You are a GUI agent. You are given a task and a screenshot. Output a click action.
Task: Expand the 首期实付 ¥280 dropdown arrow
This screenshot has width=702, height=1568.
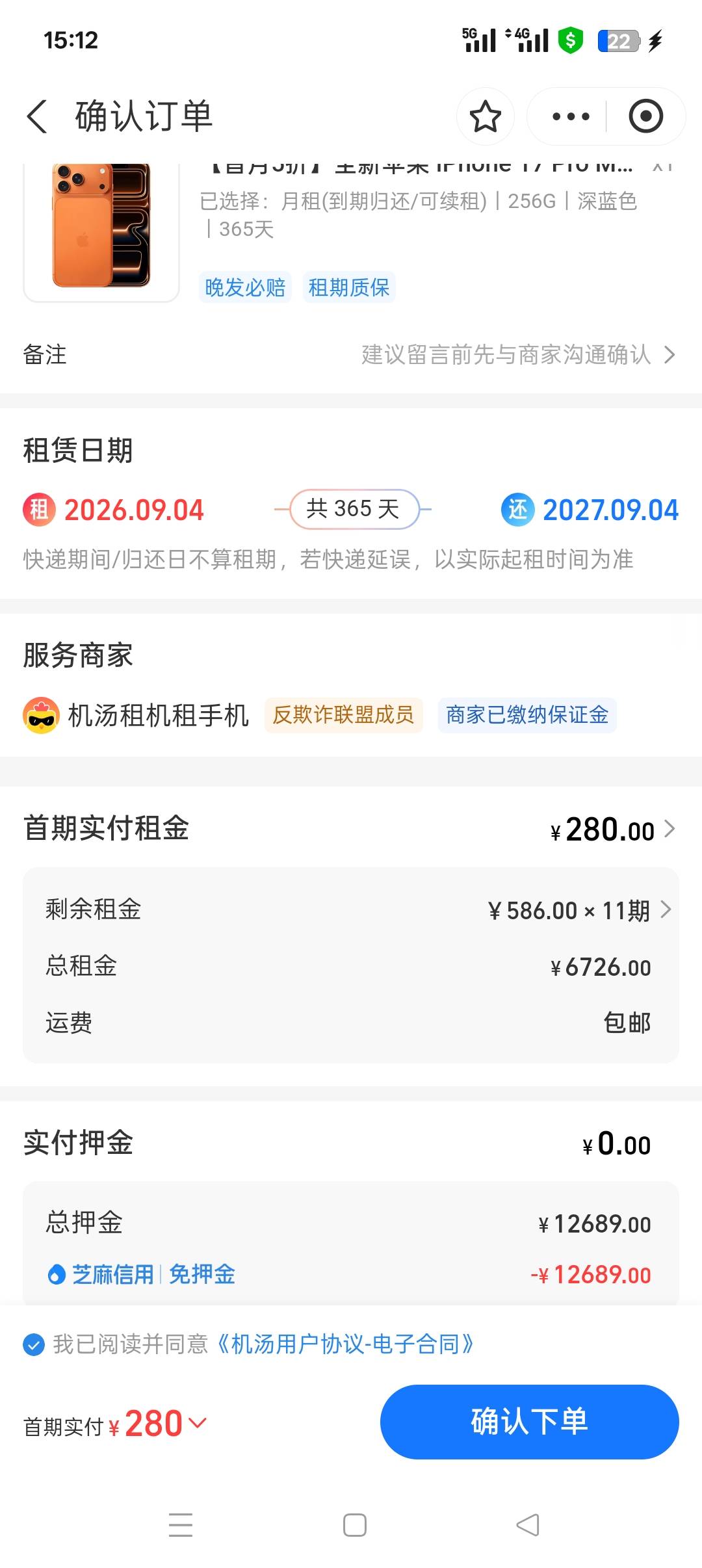pyautogui.click(x=197, y=1423)
